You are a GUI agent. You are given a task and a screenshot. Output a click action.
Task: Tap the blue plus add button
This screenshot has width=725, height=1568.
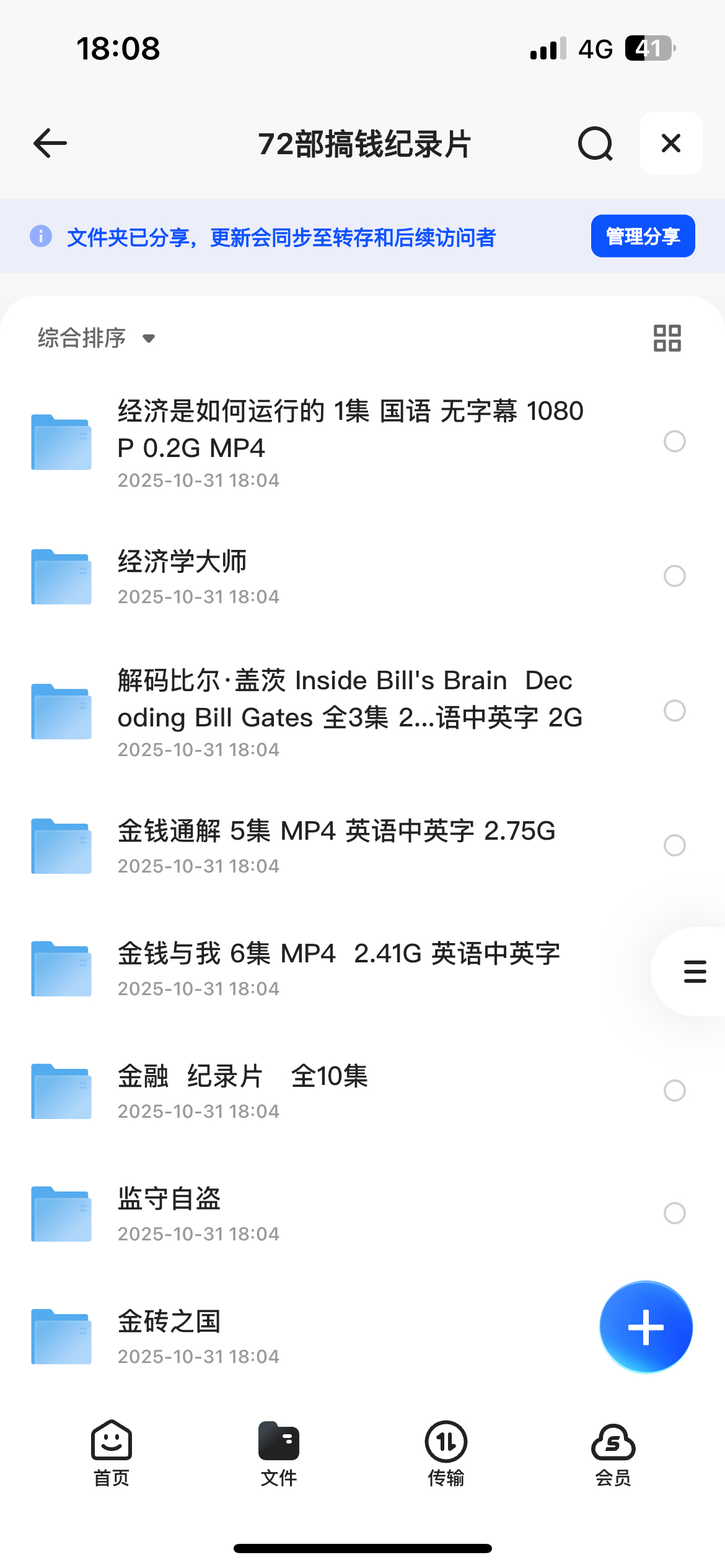pyautogui.click(x=646, y=1327)
